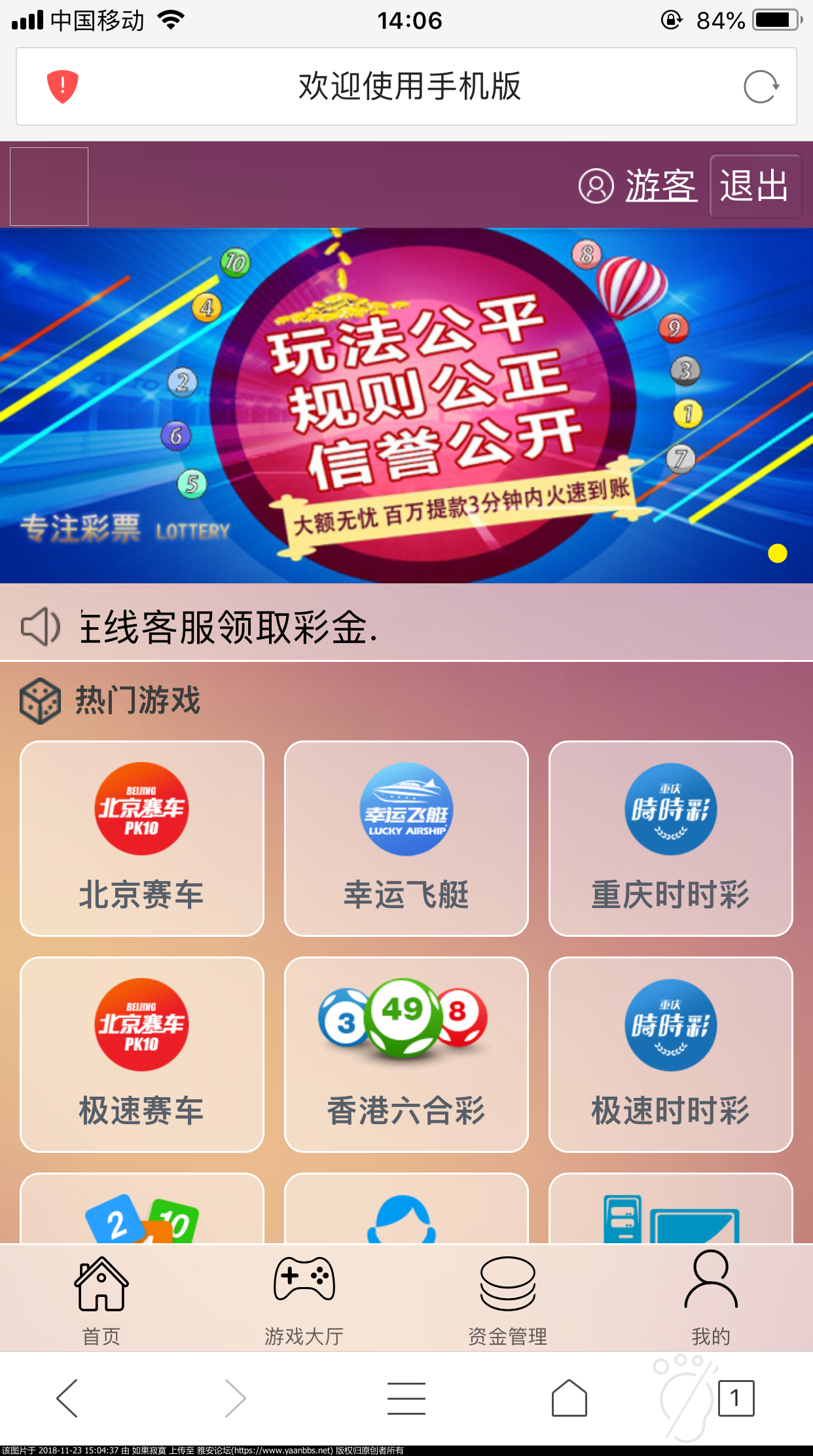Open the browser menu icon

(406, 1398)
